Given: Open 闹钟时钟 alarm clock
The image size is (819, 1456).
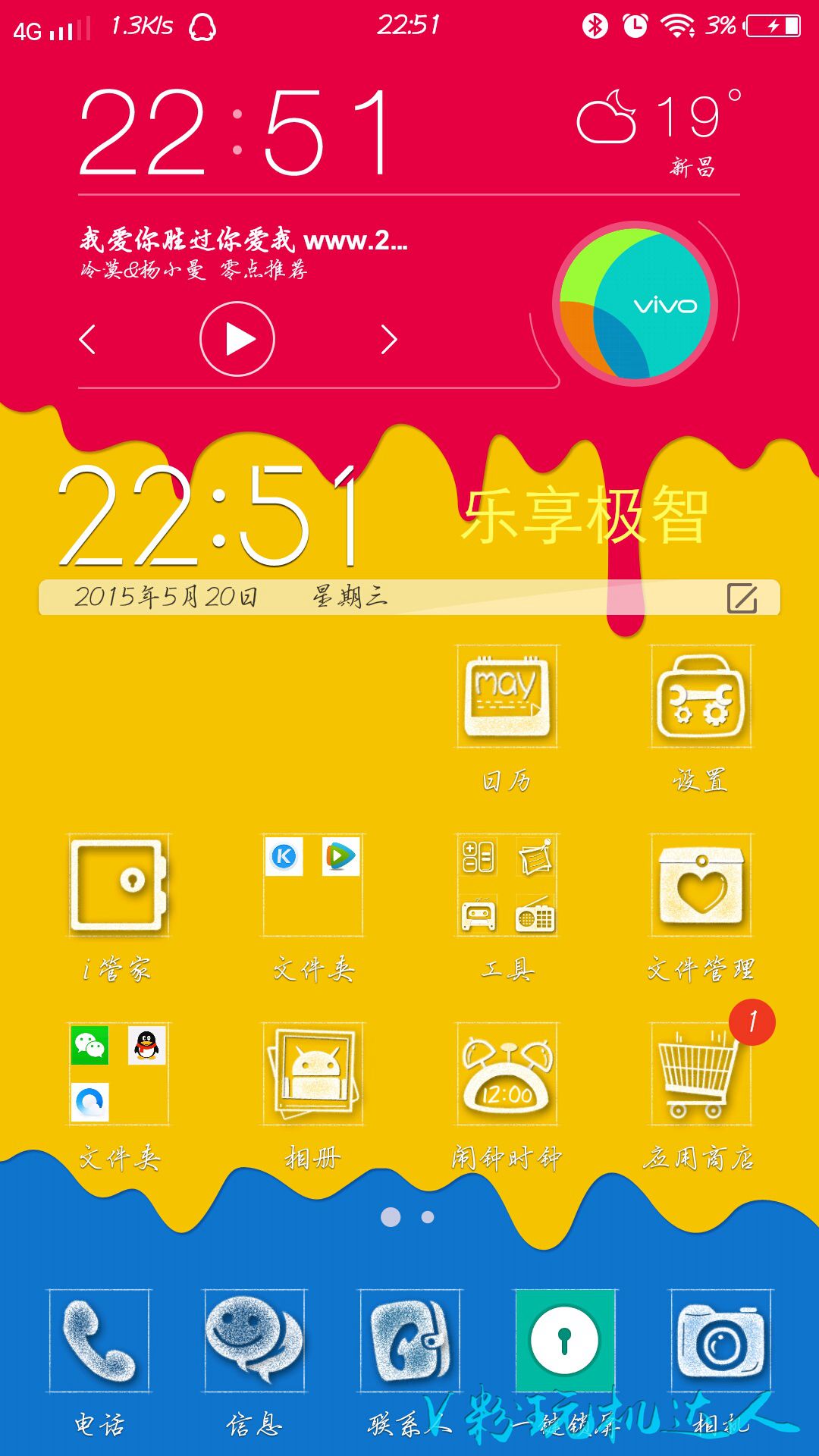Looking at the screenshot, I should point(507,1073).
